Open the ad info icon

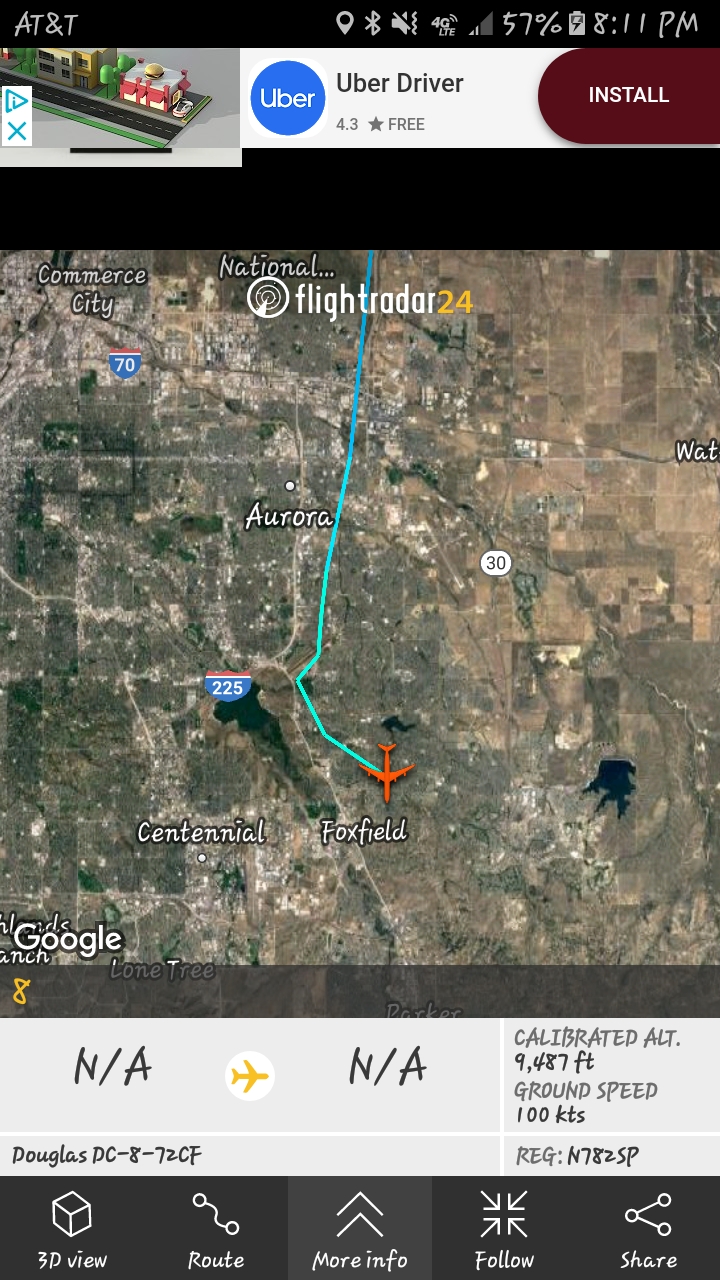click(x=16, y=101)
